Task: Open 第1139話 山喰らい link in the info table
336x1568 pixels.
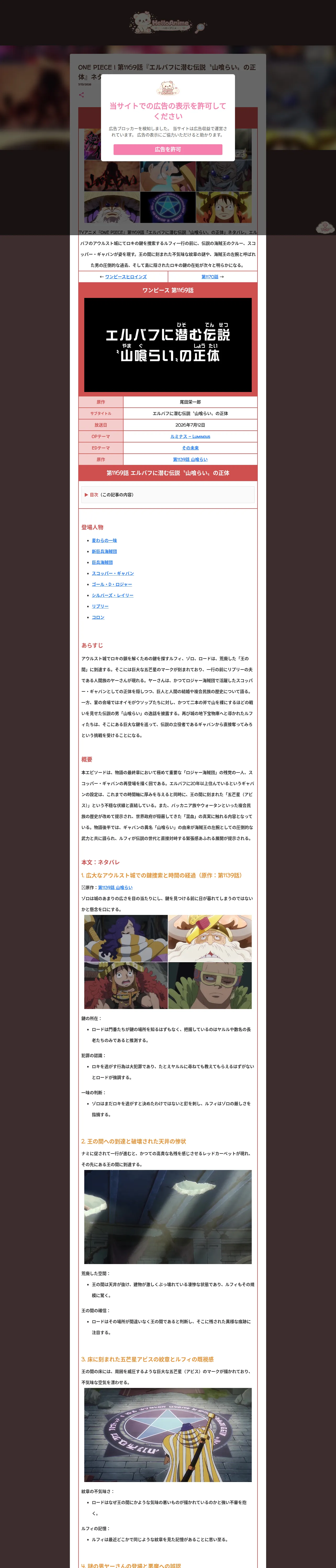Action: pyautogui.click(x=190, y=460)
